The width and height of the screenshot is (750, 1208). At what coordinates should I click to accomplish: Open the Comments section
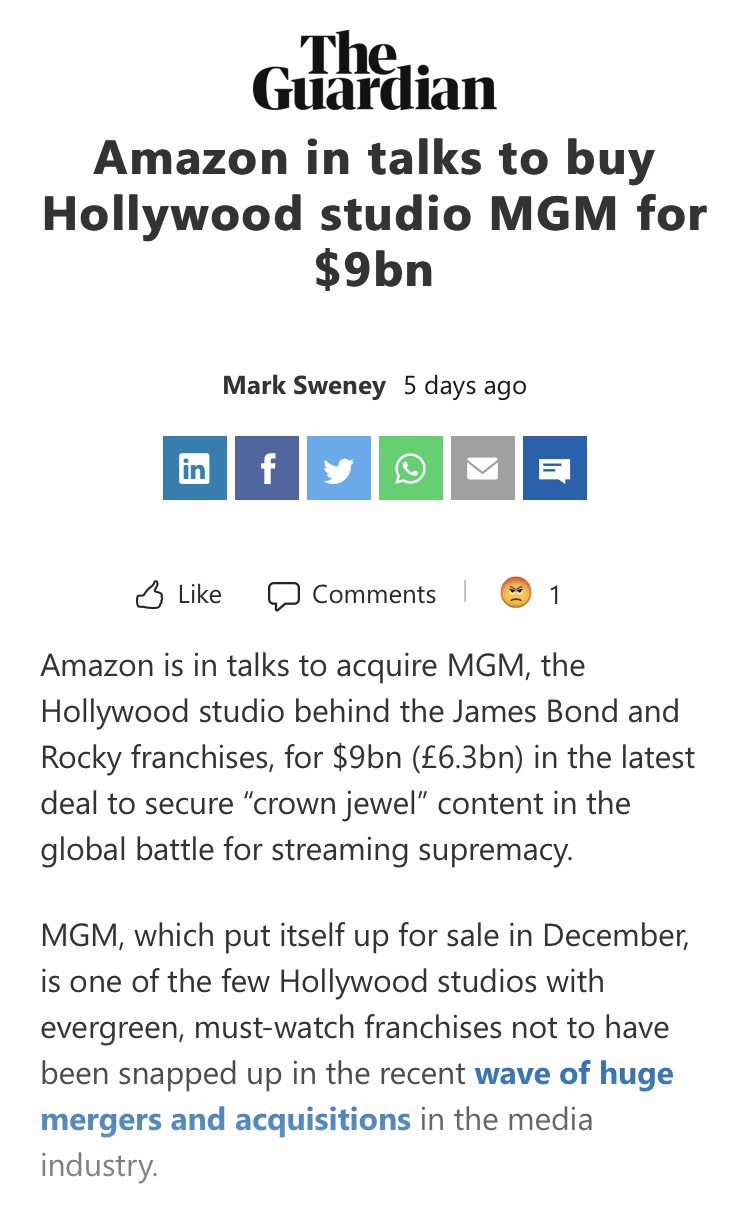pos(352,595)
